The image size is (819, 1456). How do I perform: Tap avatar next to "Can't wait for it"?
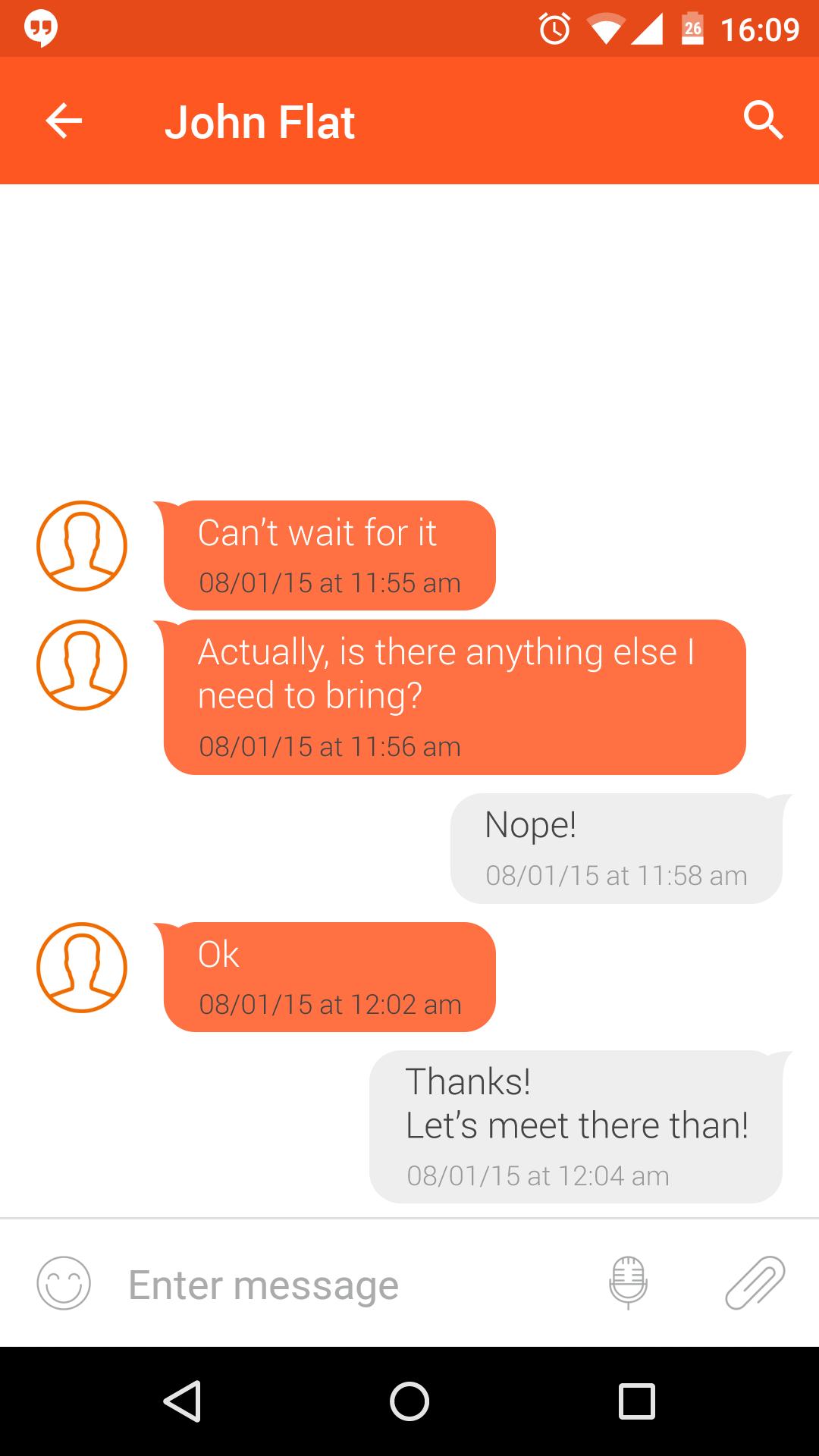[x=82, y=546]
